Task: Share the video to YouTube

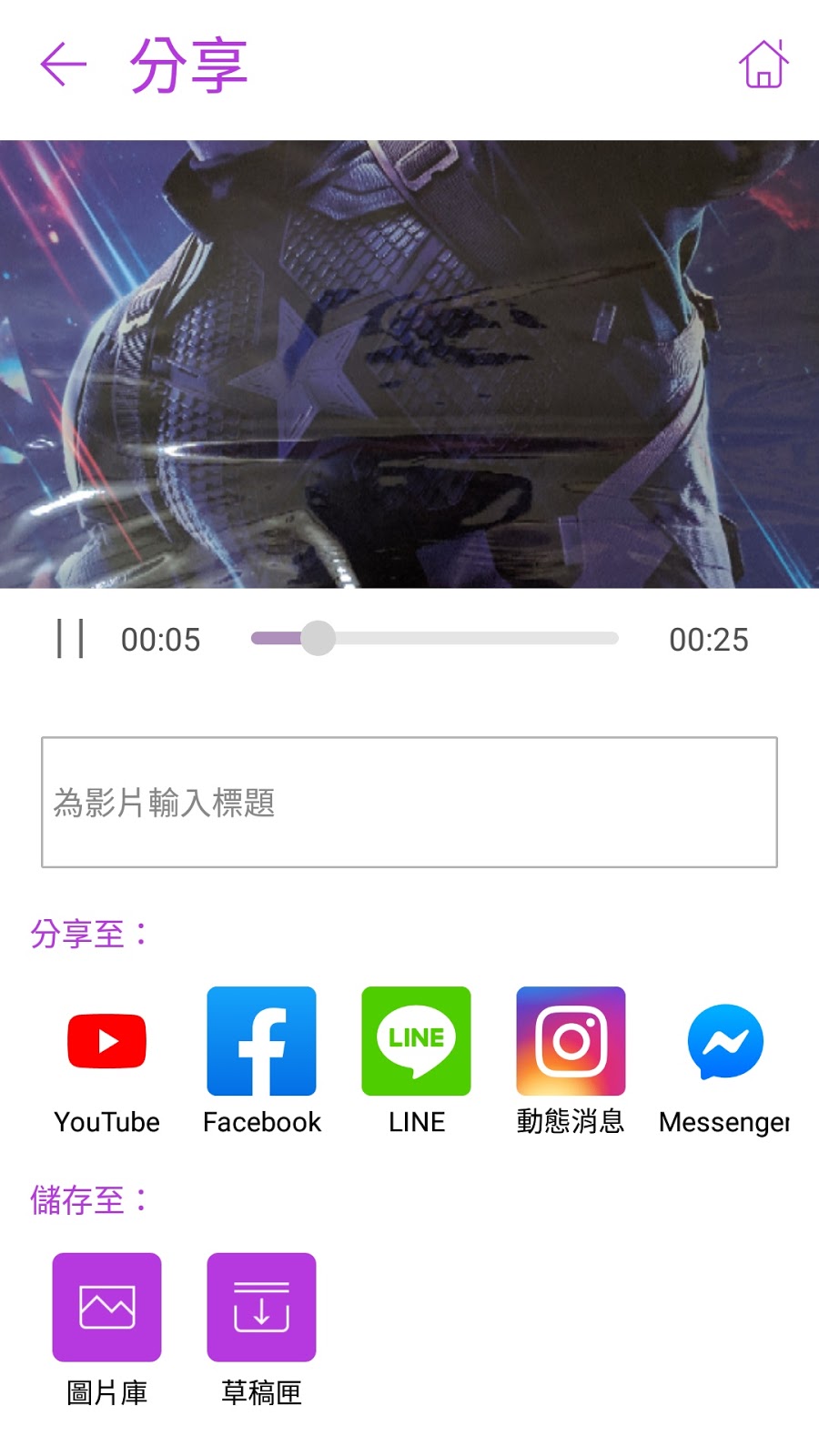Action: point(106,1042)
